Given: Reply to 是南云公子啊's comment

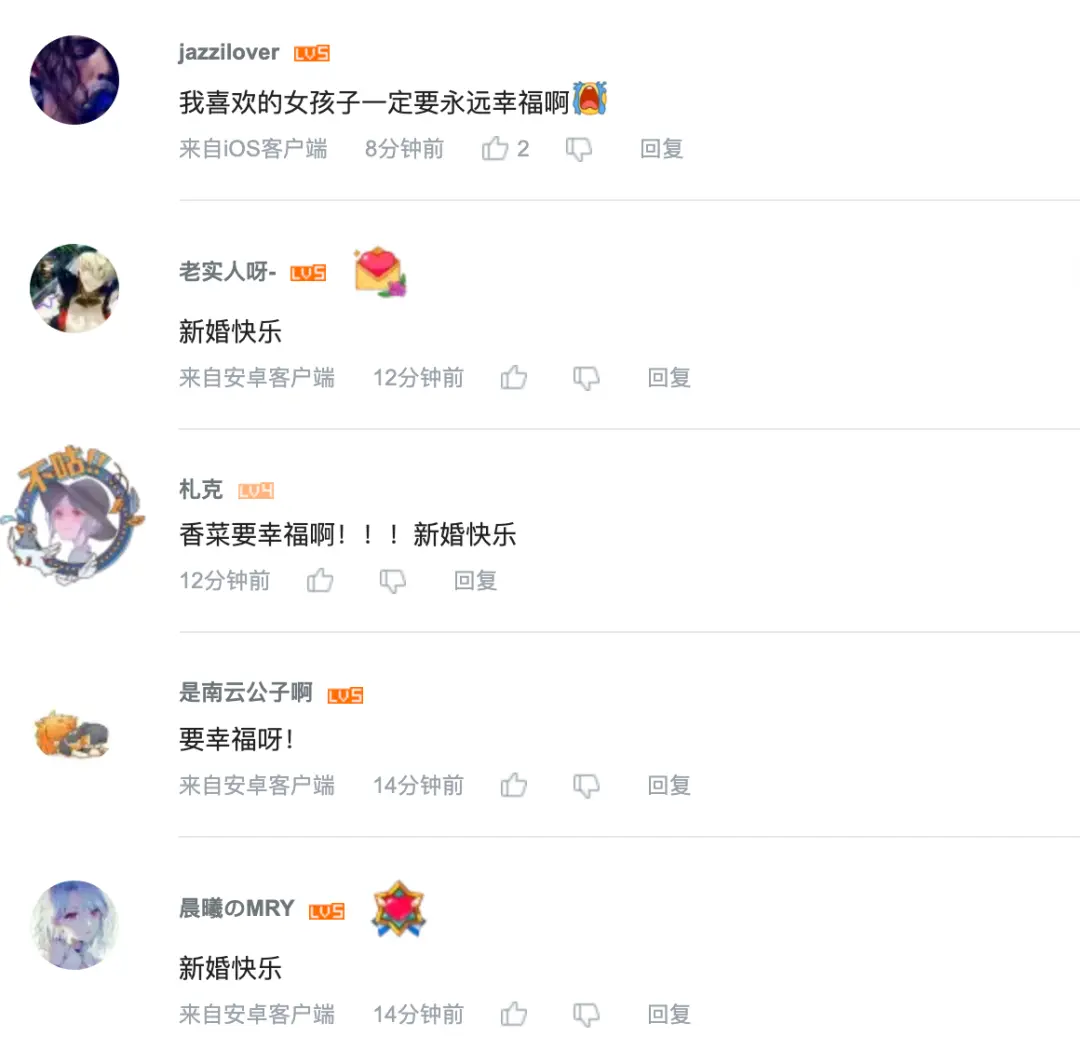Looking at the screenshot, I should pos(669,786).
